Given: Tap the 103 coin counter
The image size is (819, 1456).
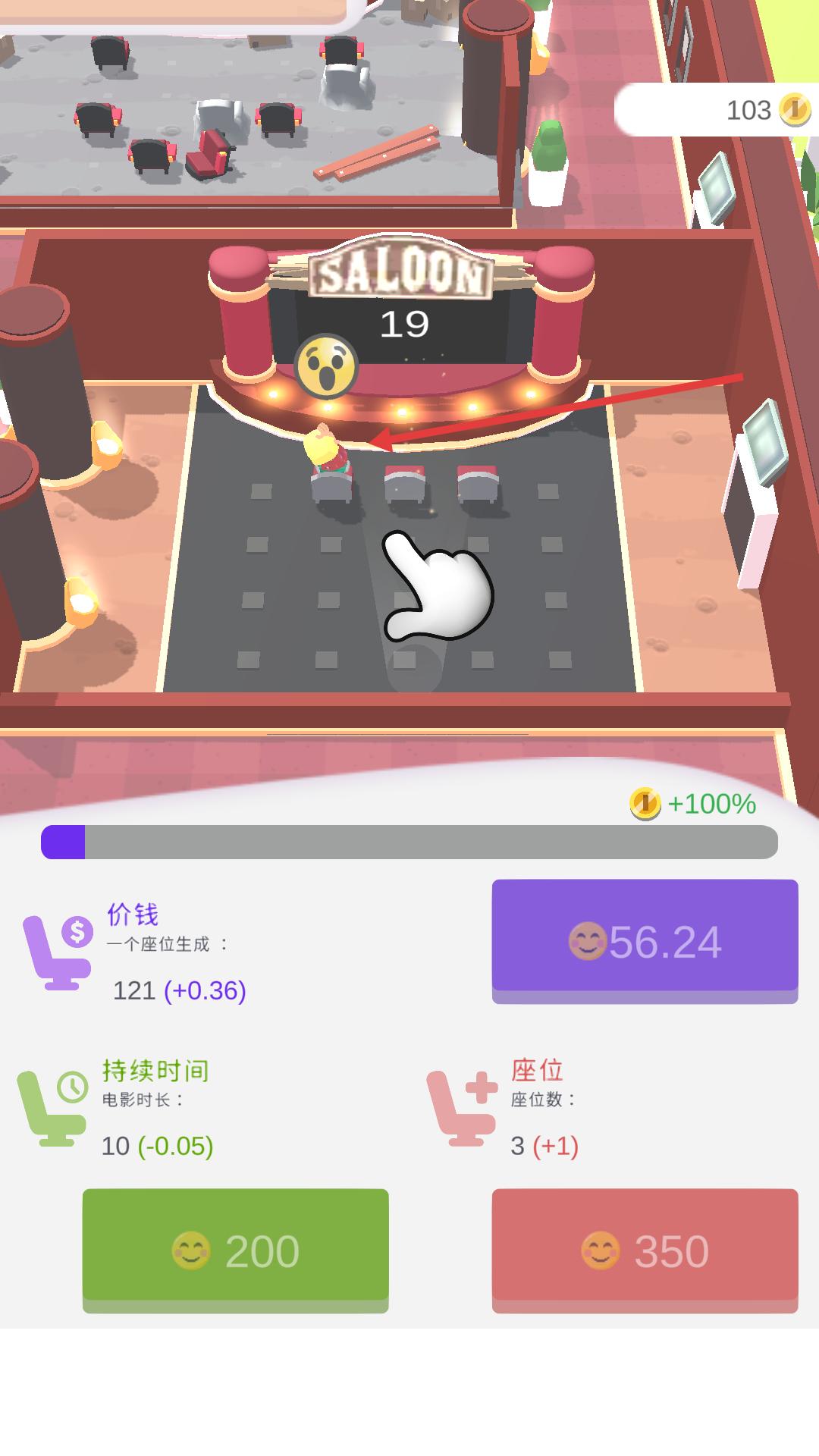Looking at the screenshot, I should 748,109.
